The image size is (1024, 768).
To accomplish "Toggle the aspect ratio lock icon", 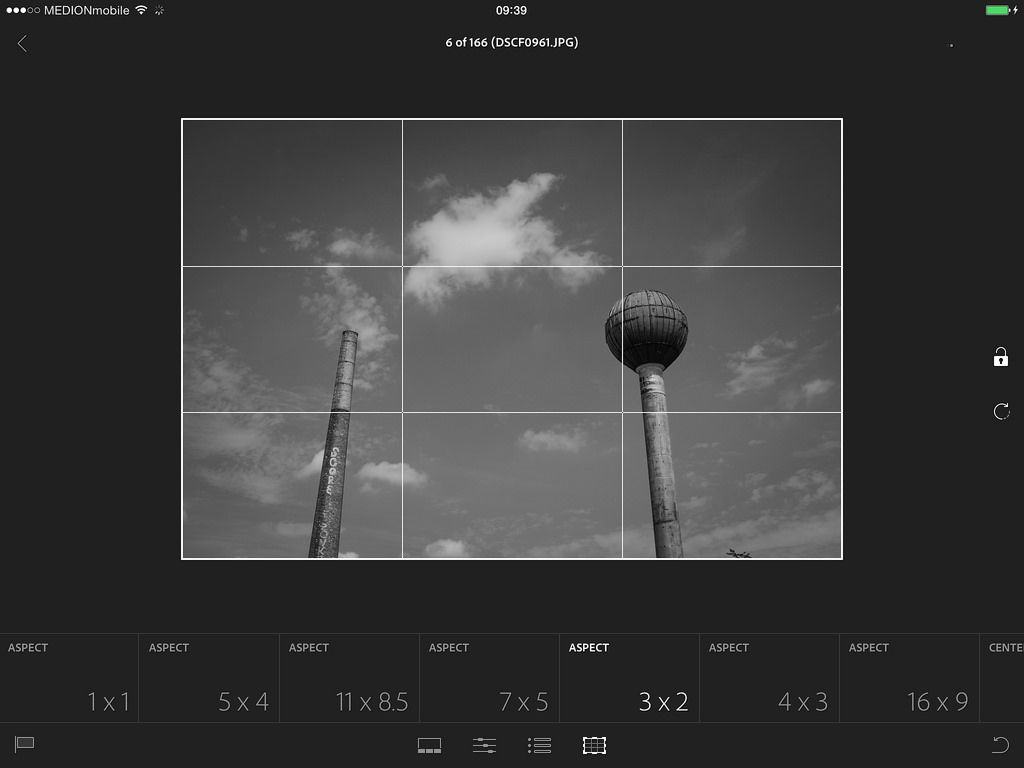I will [x=1000, y=356].
